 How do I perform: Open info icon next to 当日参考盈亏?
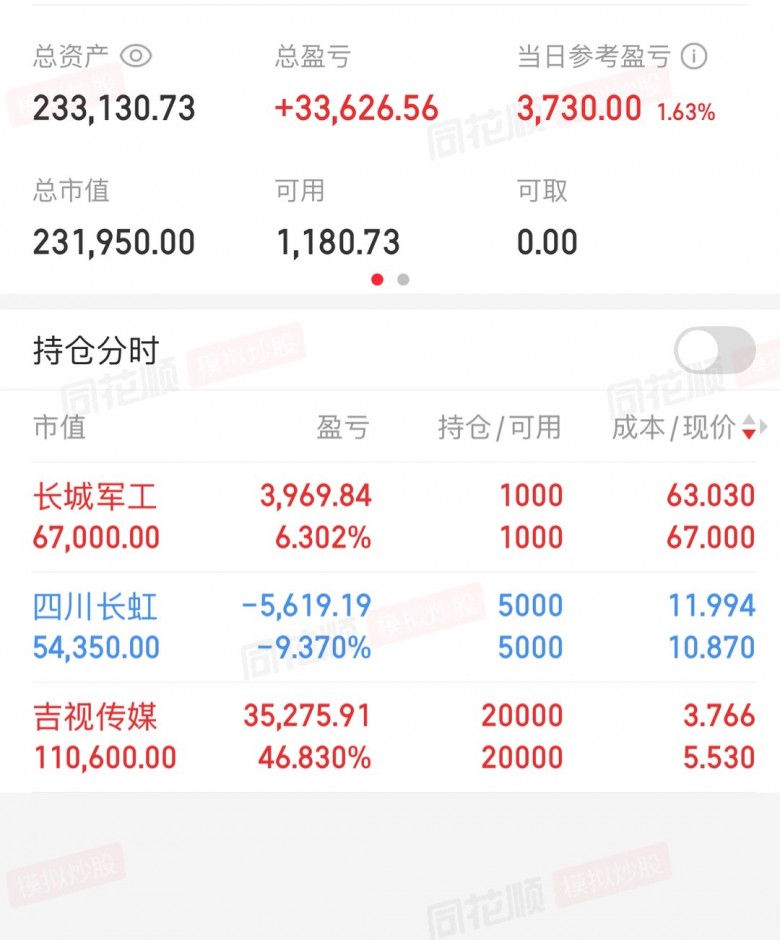pyautogui.click(x=694, y=56)
